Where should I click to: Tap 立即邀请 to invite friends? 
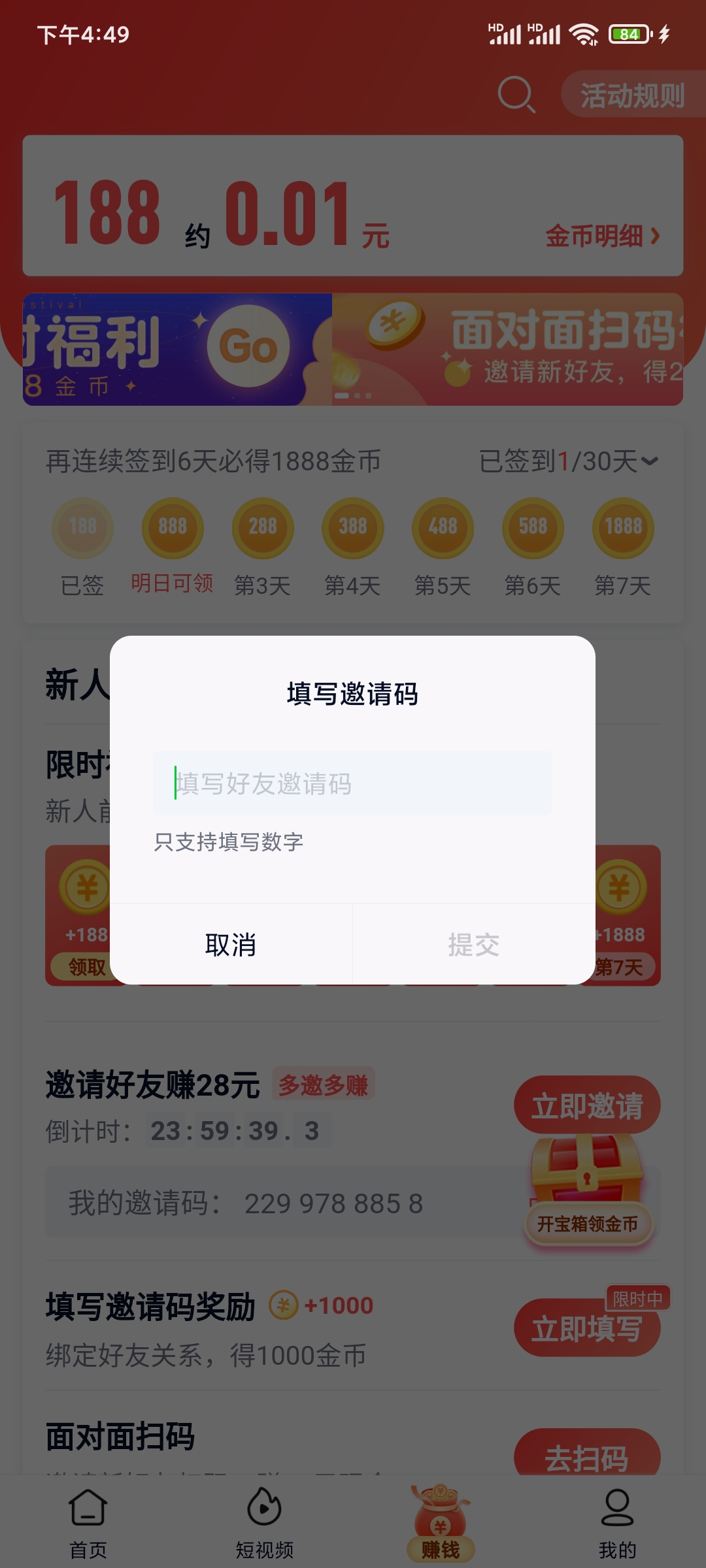pos(587,1104)
